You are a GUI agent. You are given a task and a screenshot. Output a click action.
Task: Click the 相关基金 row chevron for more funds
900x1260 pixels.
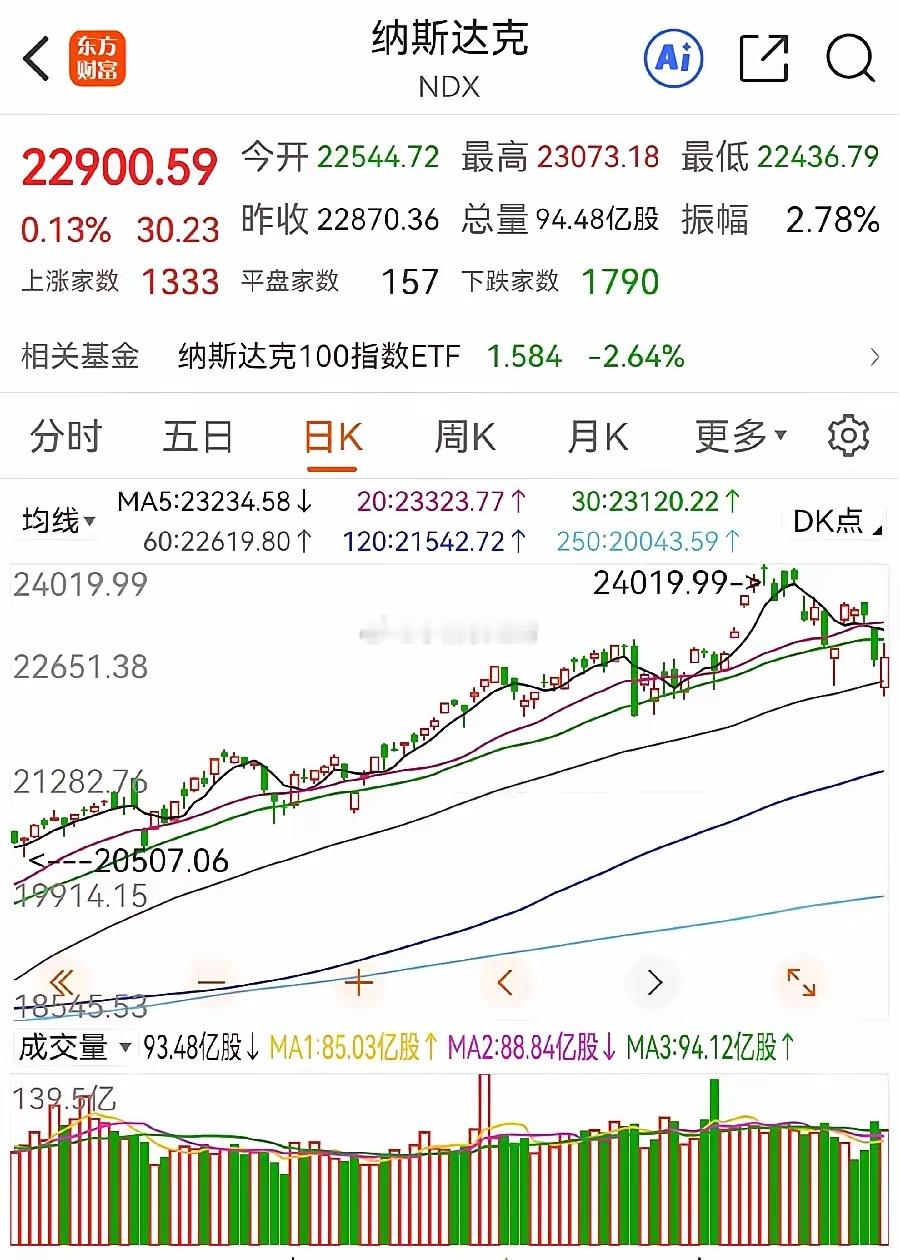coord(875,355)
